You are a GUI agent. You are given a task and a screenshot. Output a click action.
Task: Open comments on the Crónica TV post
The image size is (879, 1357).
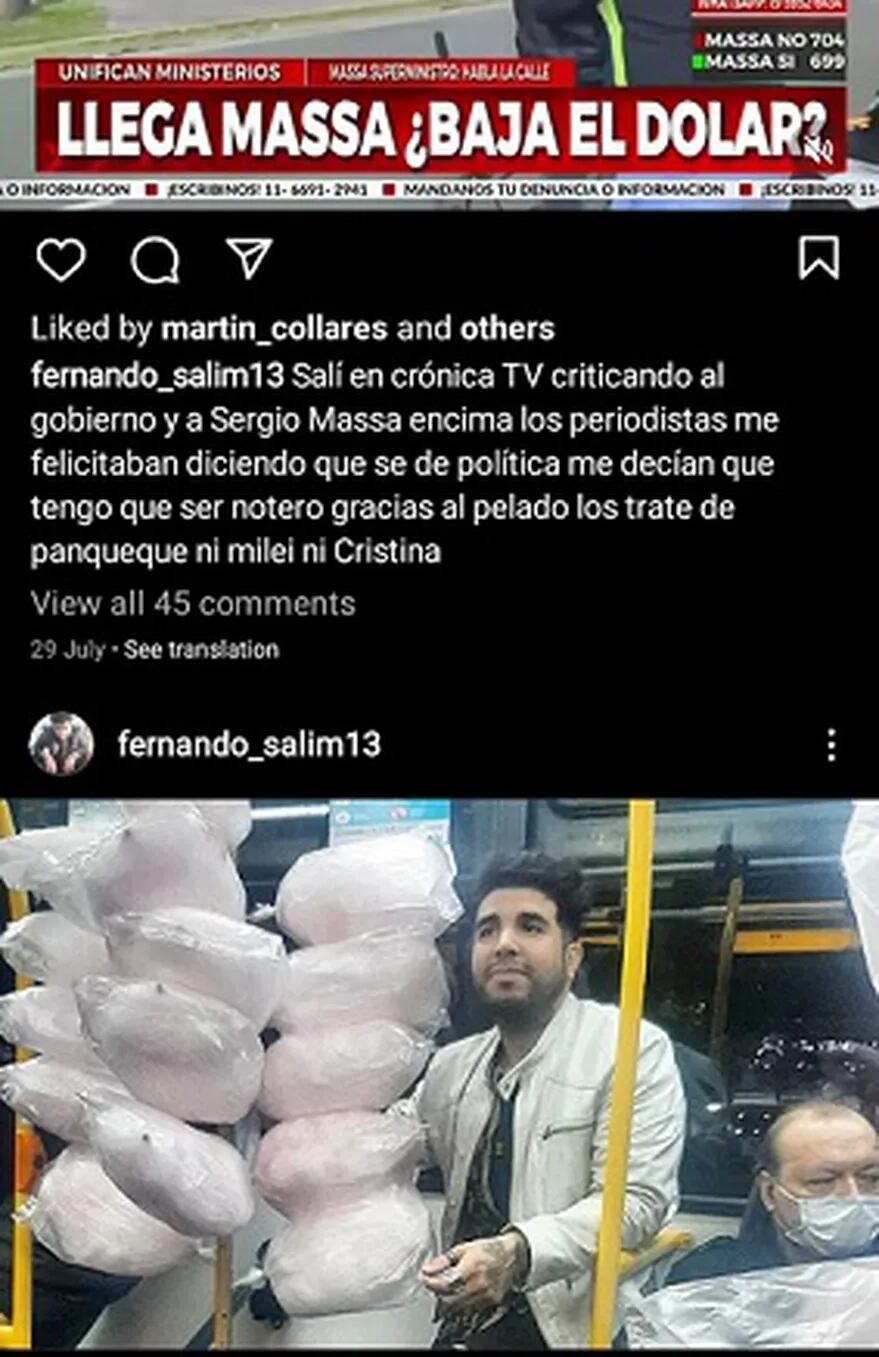pyautogui.click(x=155, y=261)
